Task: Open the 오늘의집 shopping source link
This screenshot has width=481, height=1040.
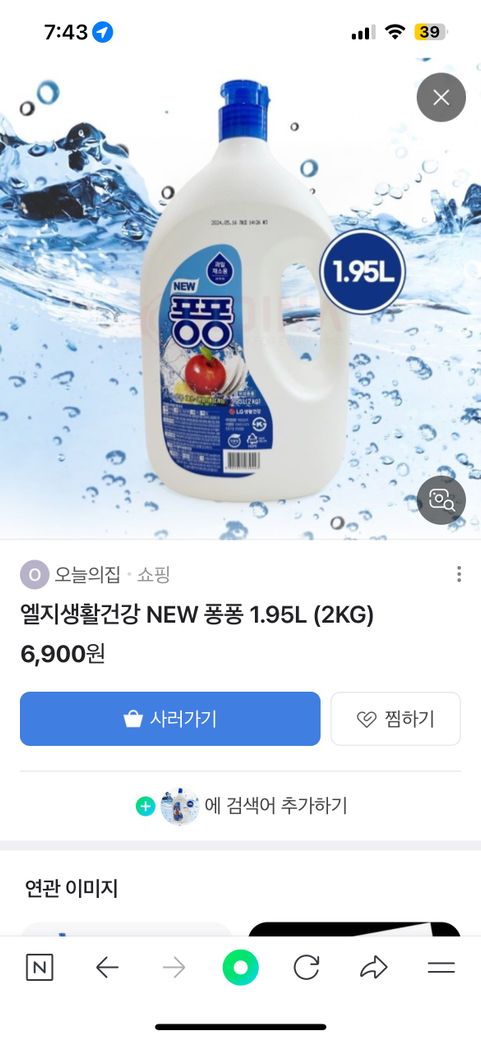Action: tap(95, 574)
